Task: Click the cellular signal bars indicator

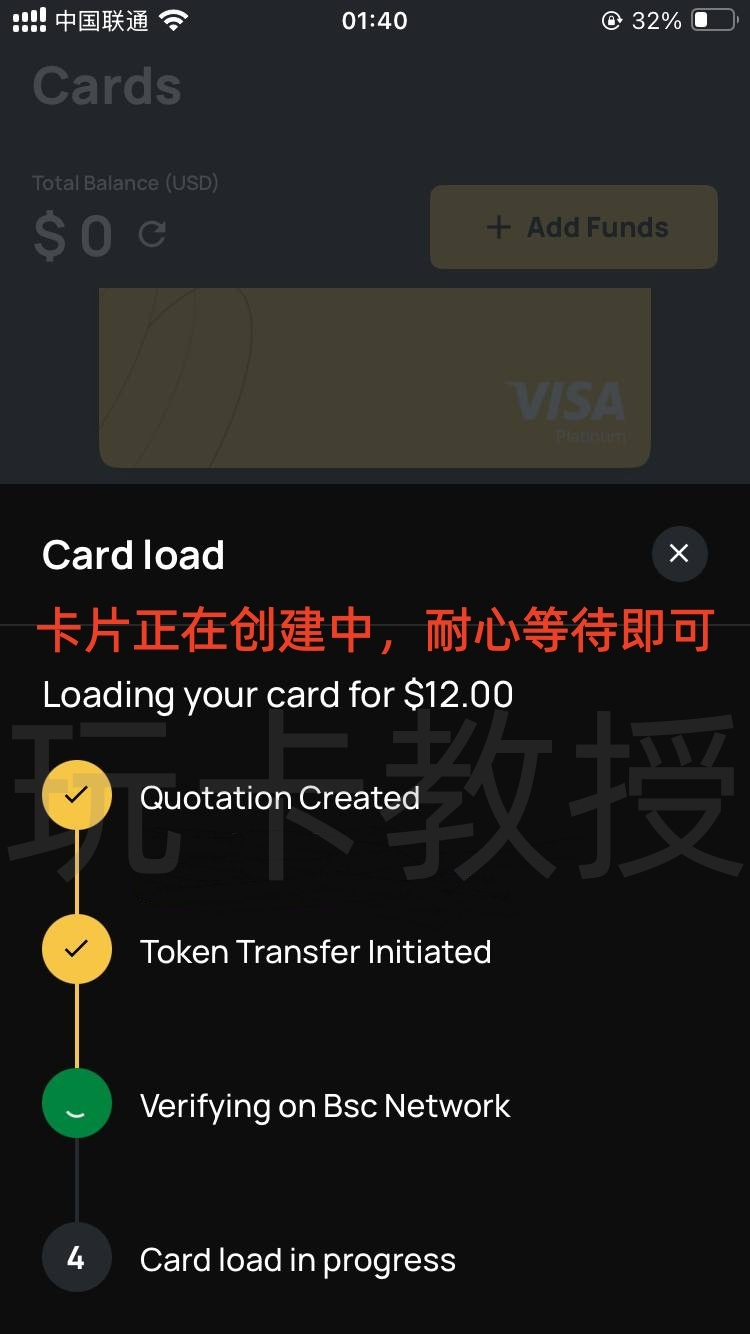Action: pos(27,18)
